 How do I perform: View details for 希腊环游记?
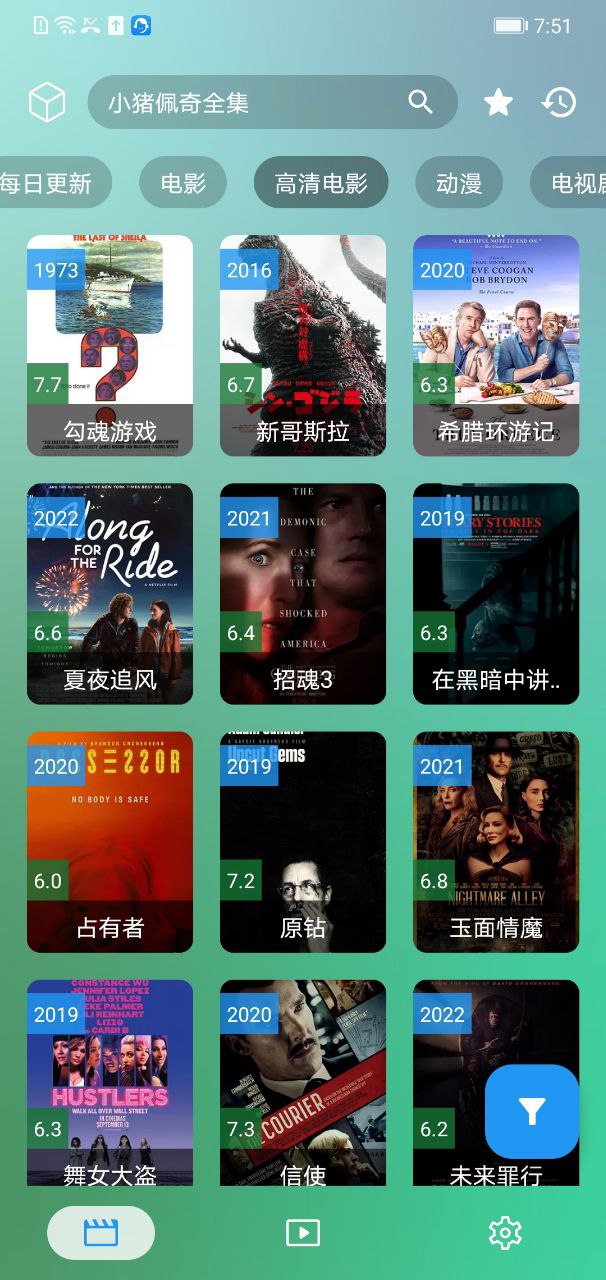[496, 345]
